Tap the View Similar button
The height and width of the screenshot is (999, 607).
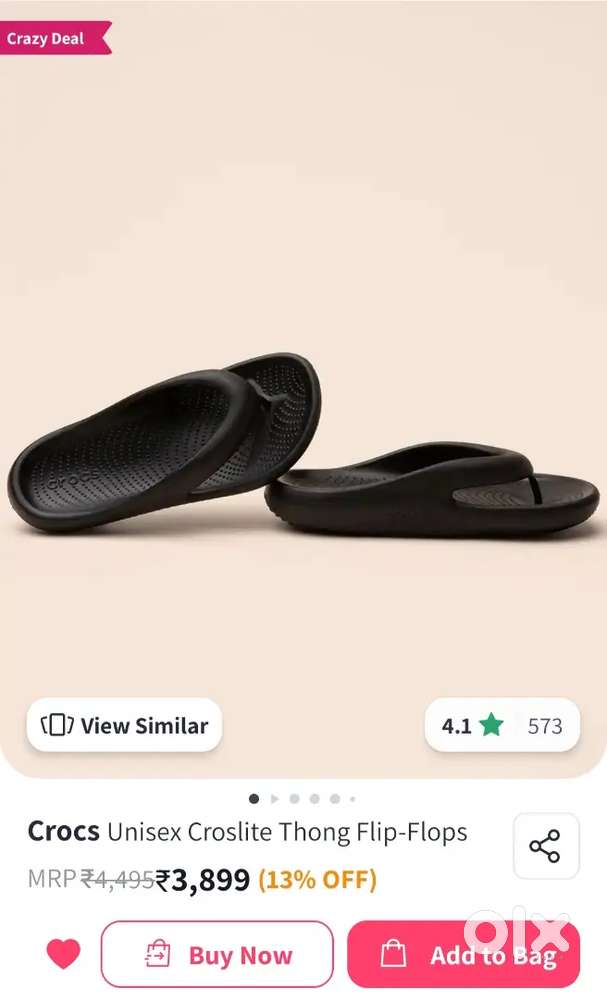point(124,725)
